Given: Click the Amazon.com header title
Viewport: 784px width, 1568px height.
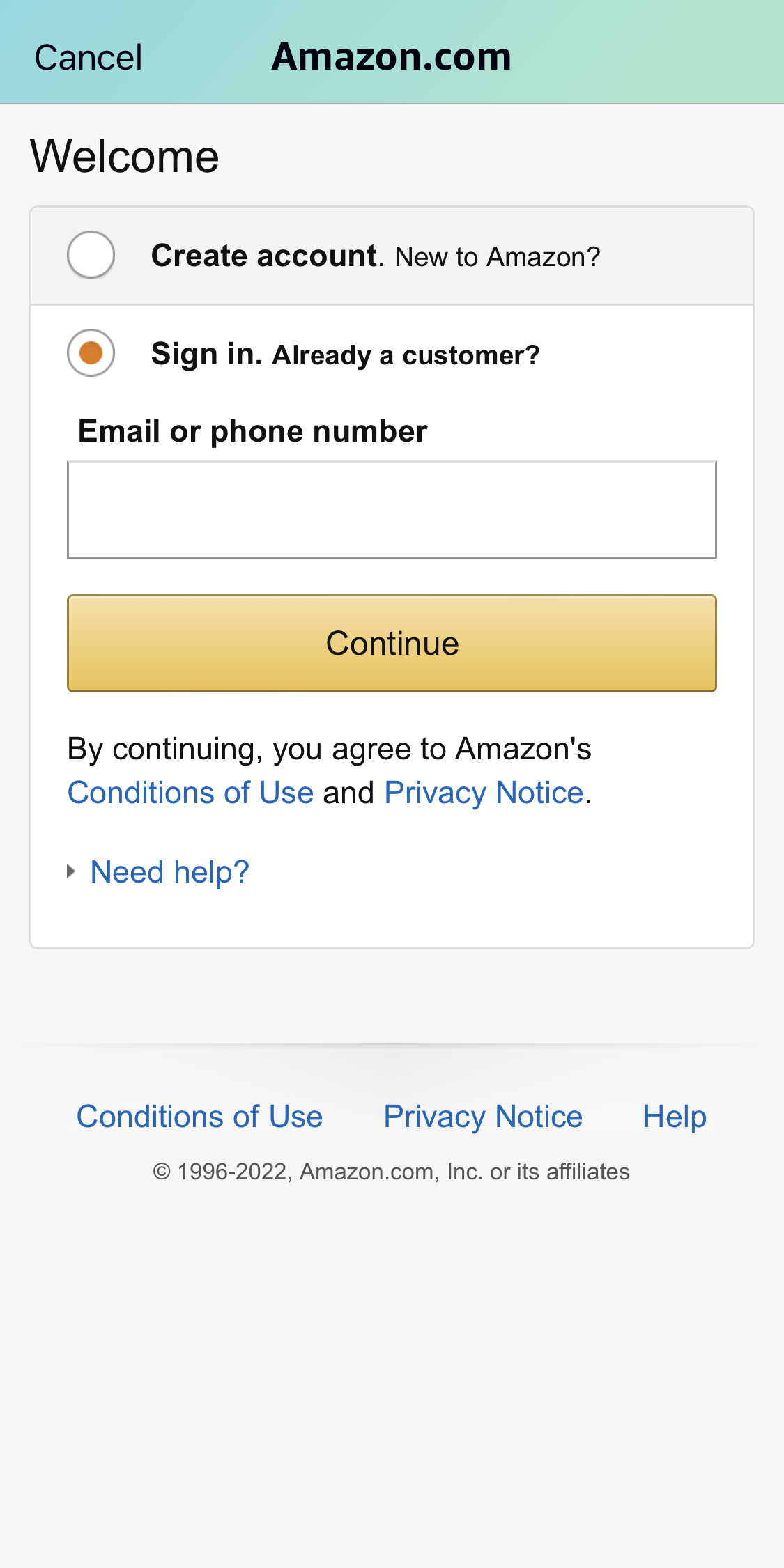Looking at the screenshot, I should point(391,56).
